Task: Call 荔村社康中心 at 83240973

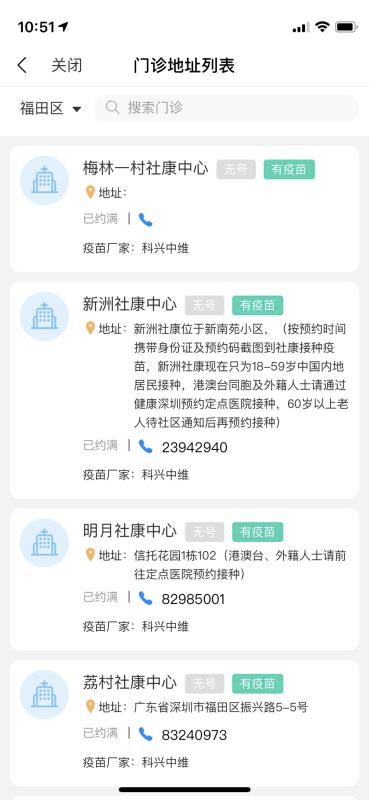Action: click(x=183, y=735)
